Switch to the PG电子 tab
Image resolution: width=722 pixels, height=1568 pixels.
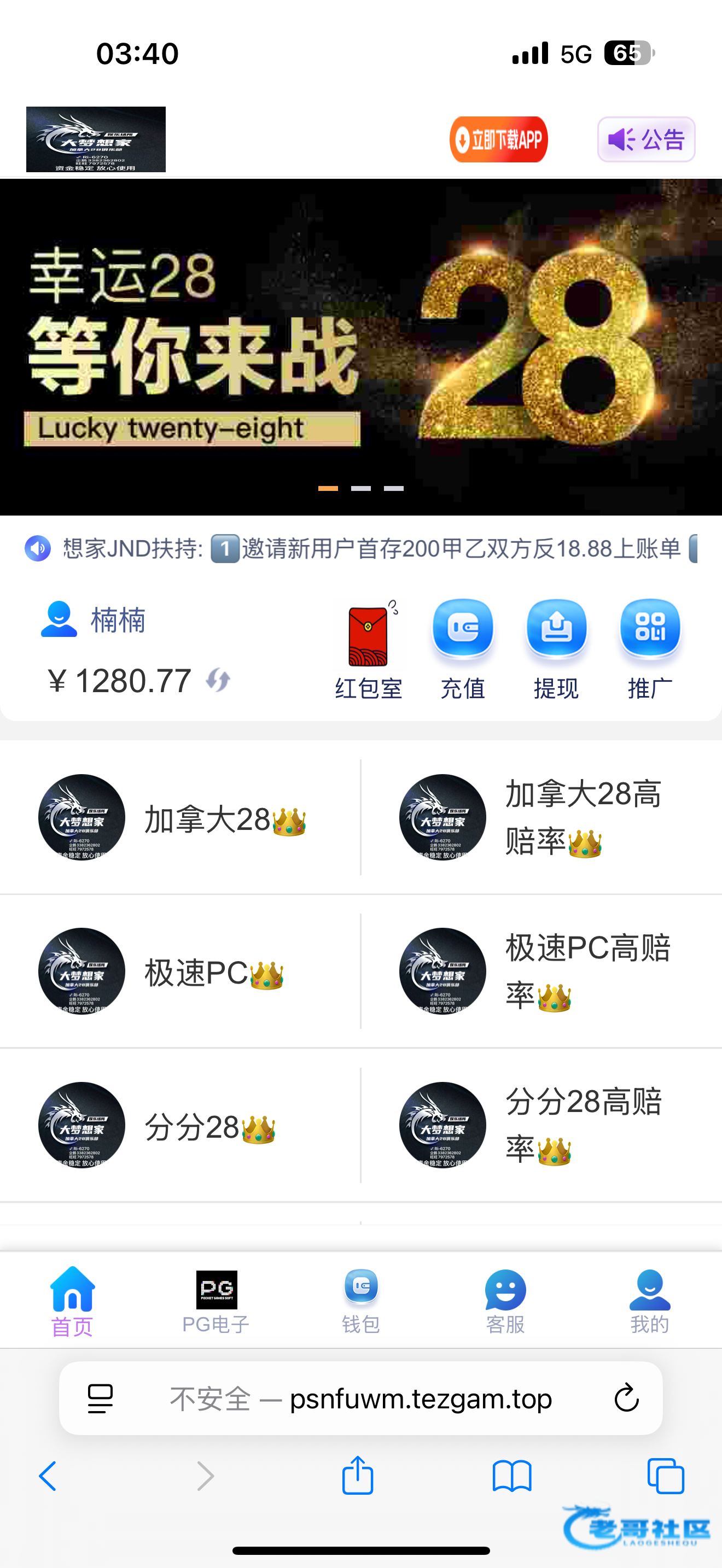[x=216, y=1301]
